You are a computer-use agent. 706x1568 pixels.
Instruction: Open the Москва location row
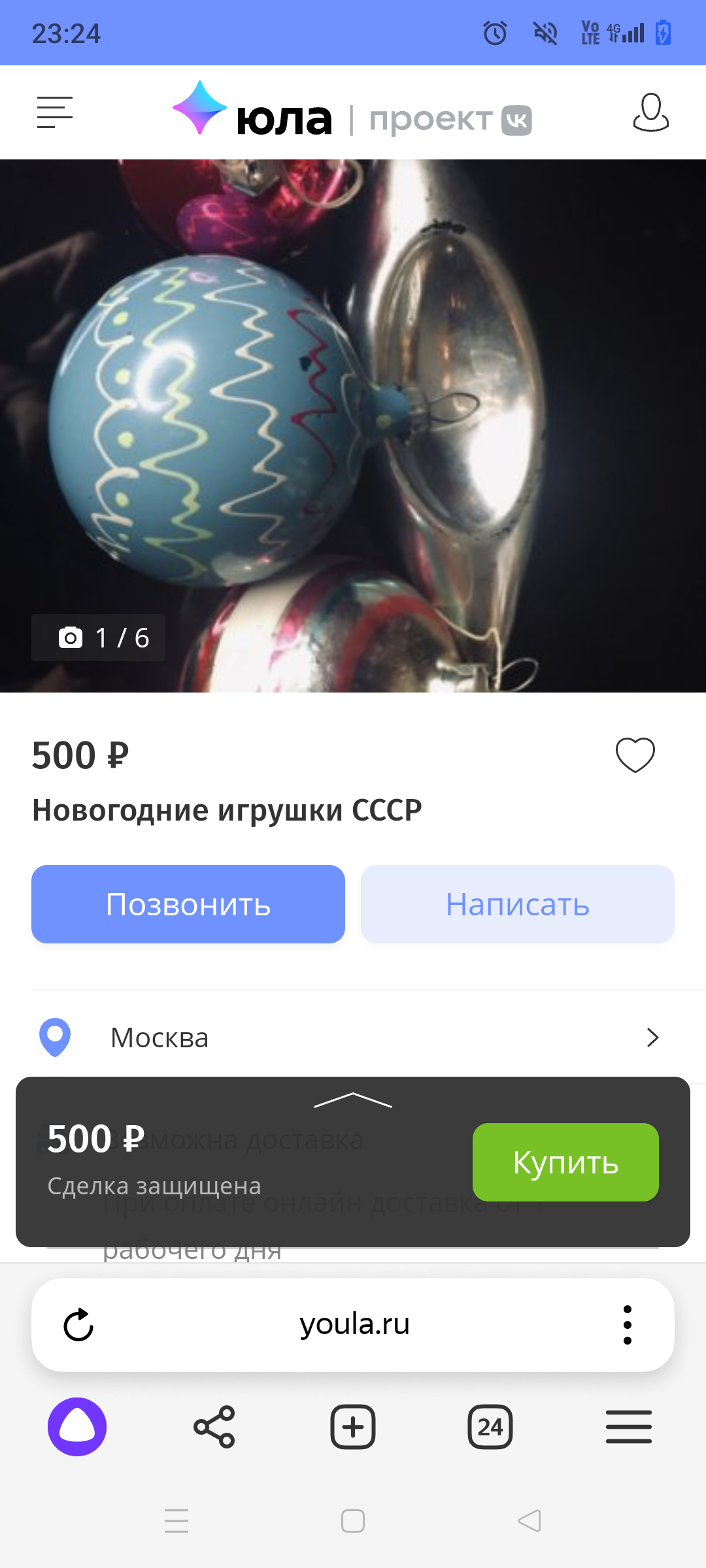pyautogui.click(x=353, y=1037)
